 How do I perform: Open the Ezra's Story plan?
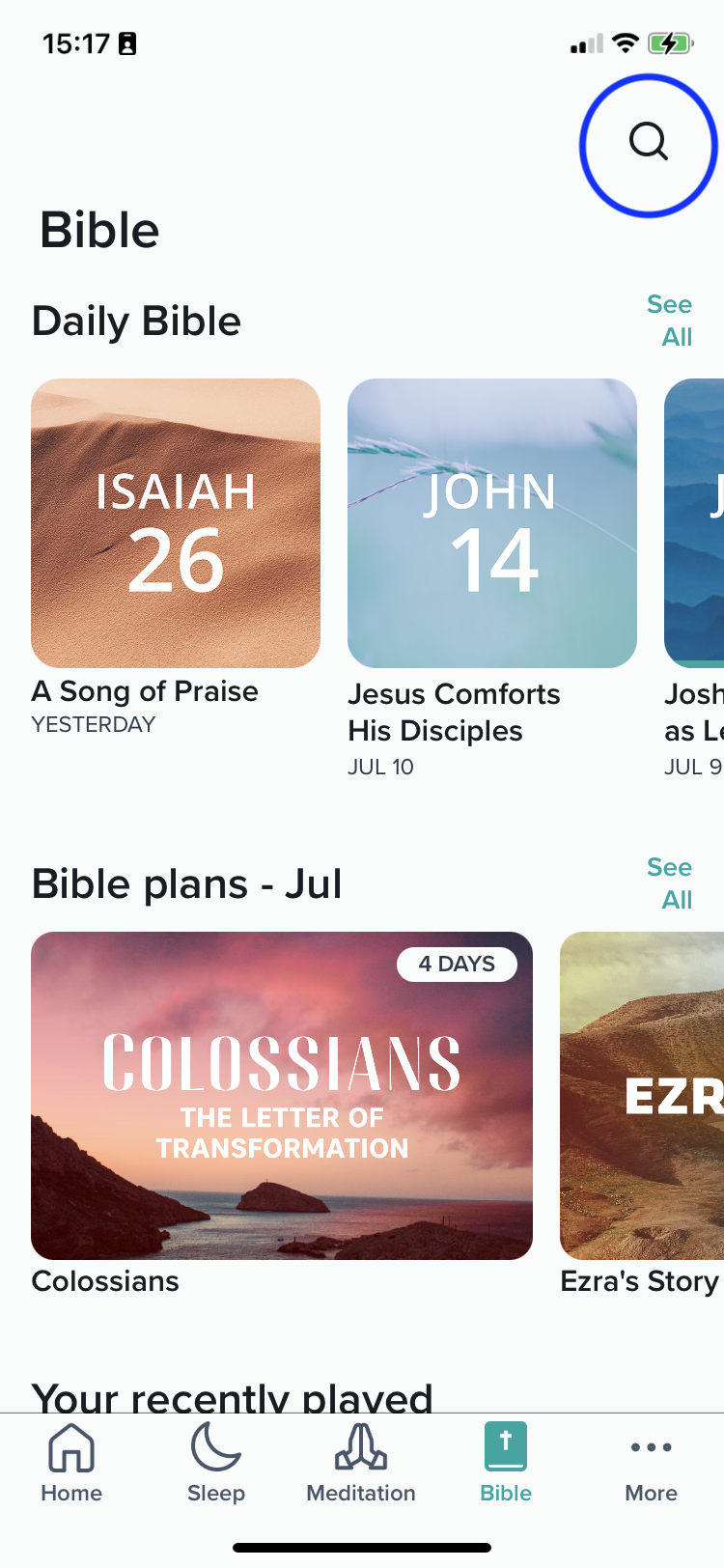pyautogui.click(x=643, y=1095)
